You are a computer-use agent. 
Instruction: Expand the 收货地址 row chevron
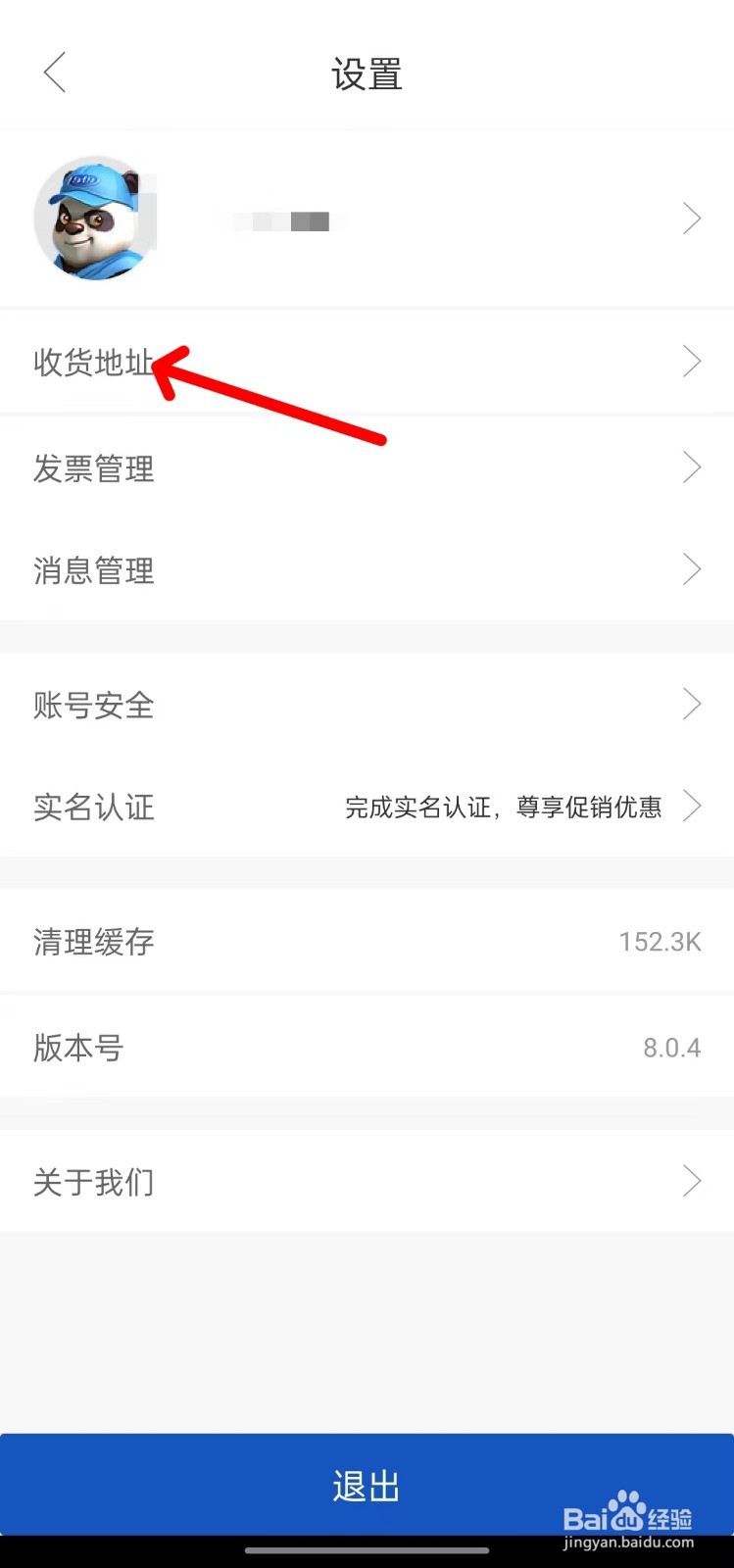click(x=692, y=362)
